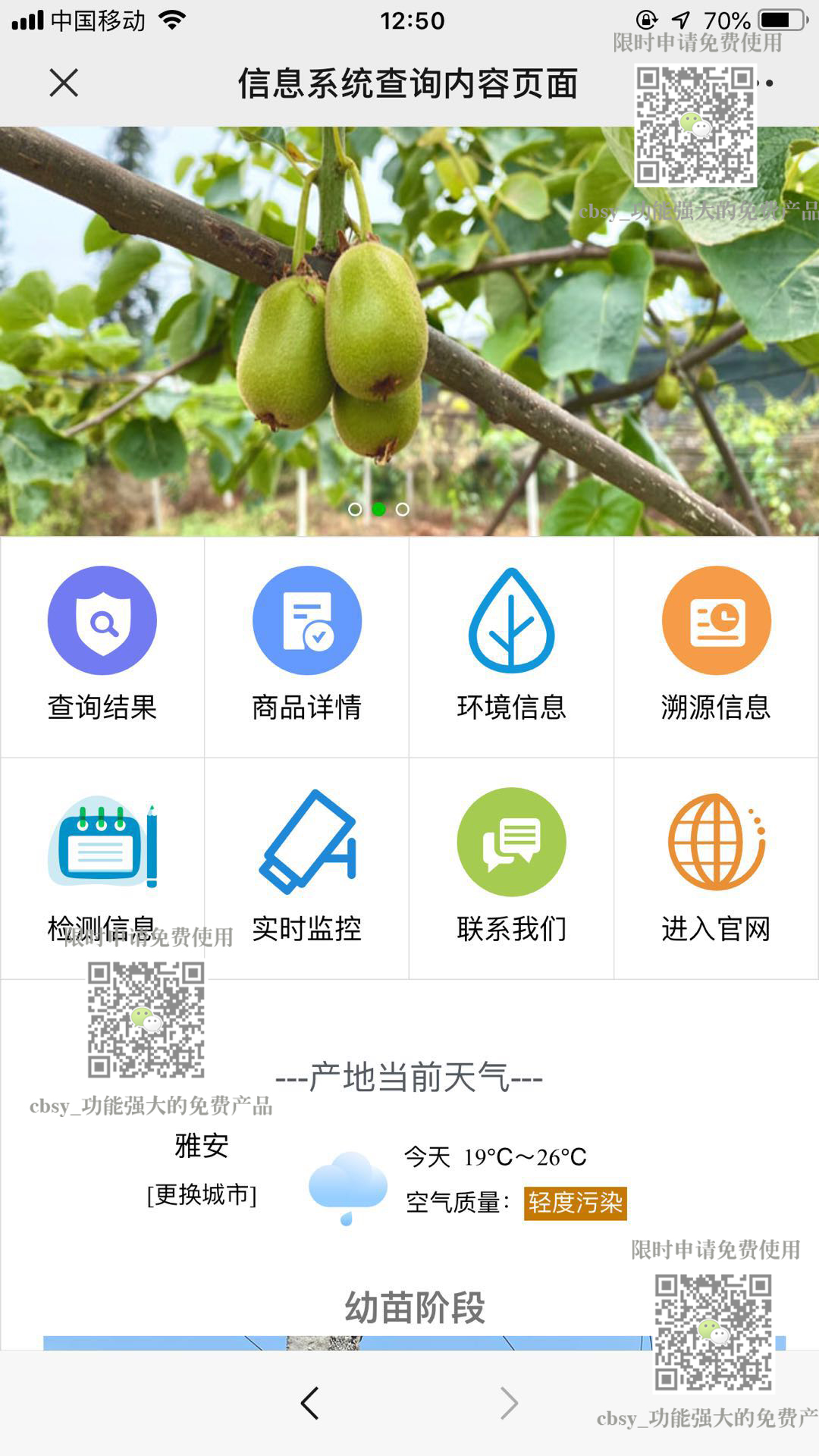This screenshot has height=1456, width=819.
Task: Tap [更换城市] to change city
Action: coord(202,1194)
